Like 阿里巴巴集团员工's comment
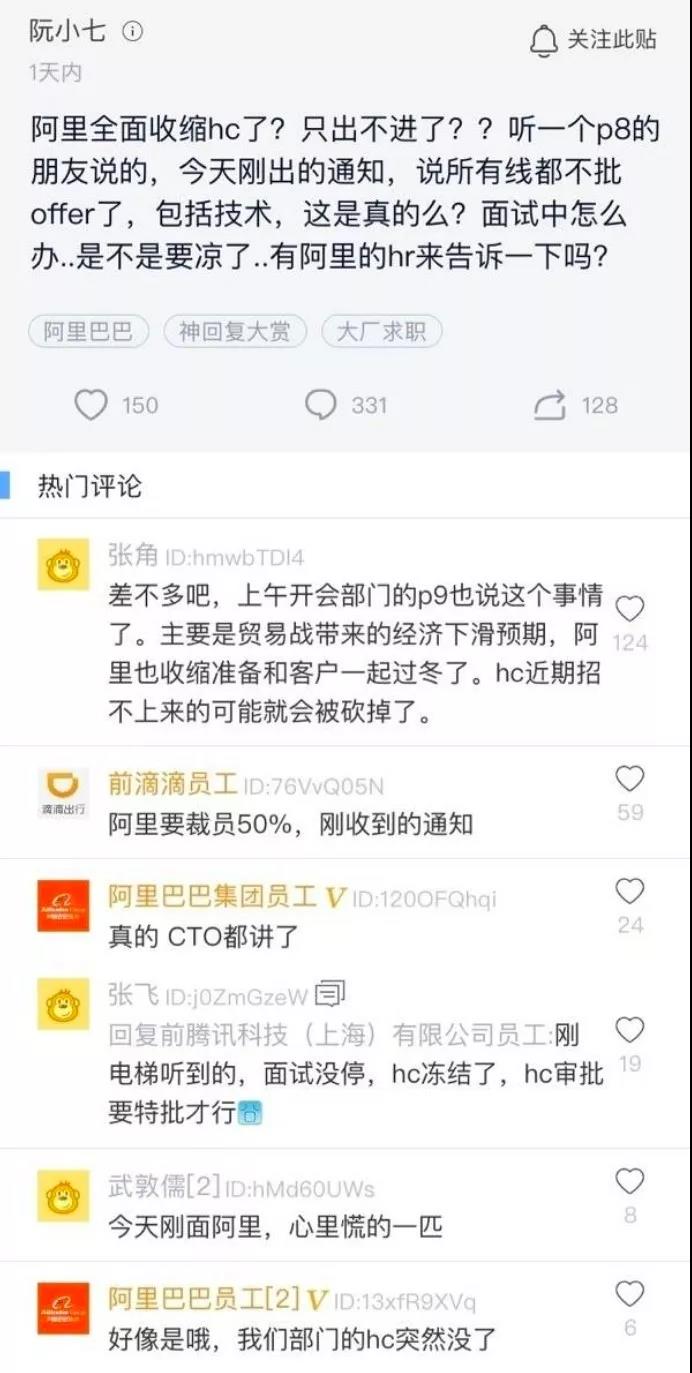692x1373 pixels. tap(630, 891)
